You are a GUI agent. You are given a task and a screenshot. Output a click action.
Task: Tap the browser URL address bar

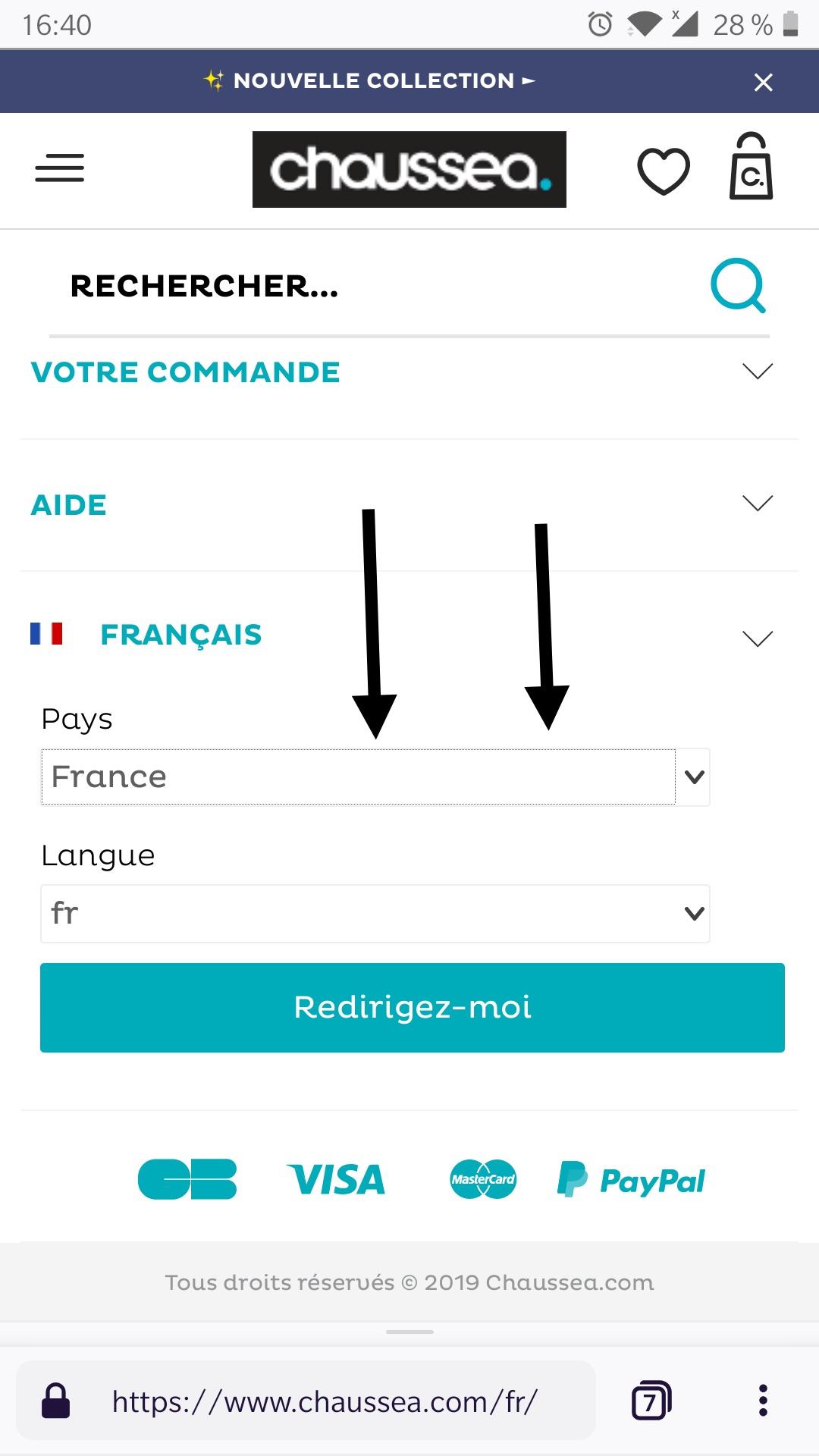(x=306, y=1401)
